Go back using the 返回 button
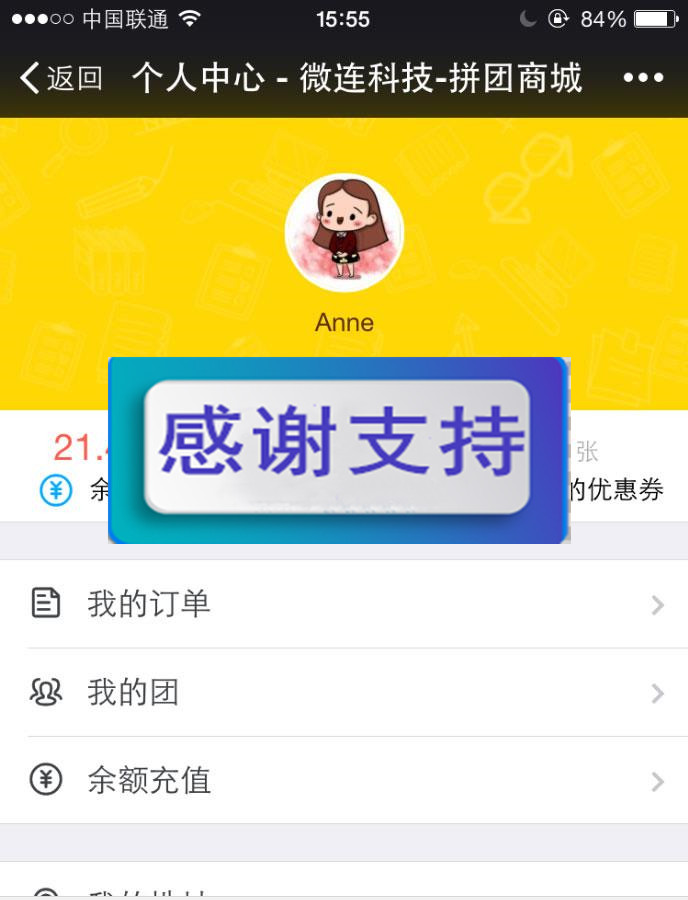 [62, 78]
